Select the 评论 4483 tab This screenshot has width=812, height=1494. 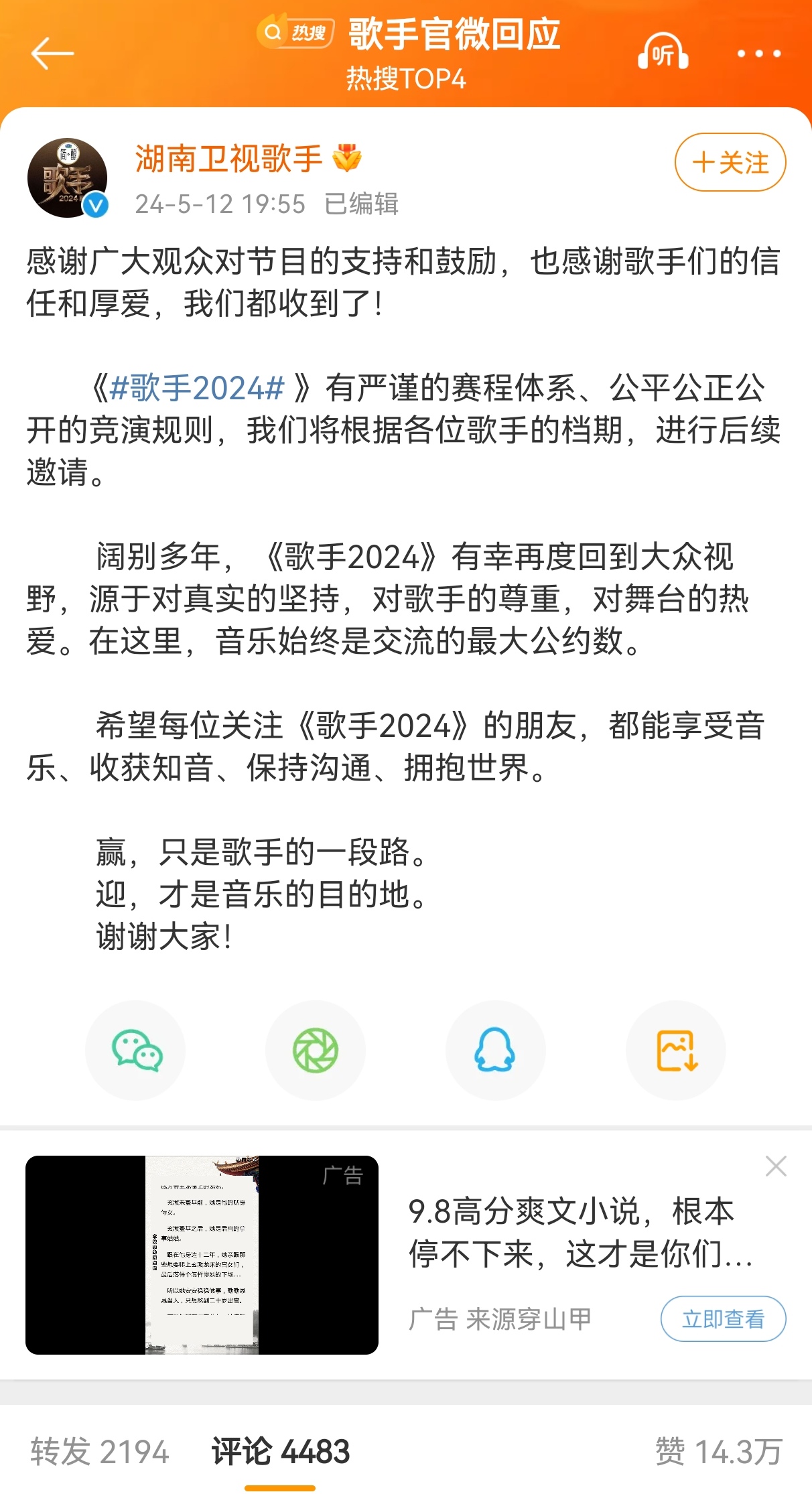click(x=281, y=1452)
